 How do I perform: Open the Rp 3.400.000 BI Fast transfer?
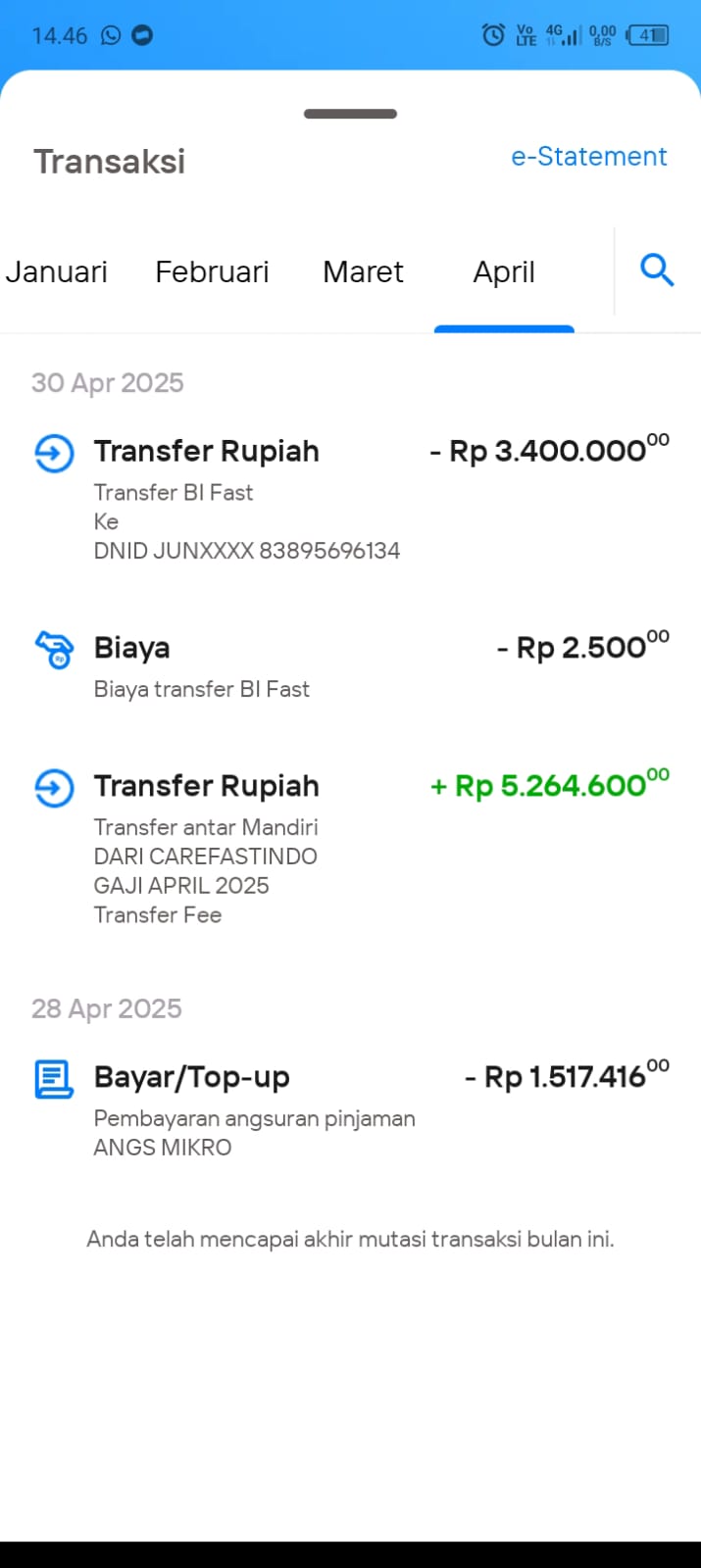tap(351, 499)
